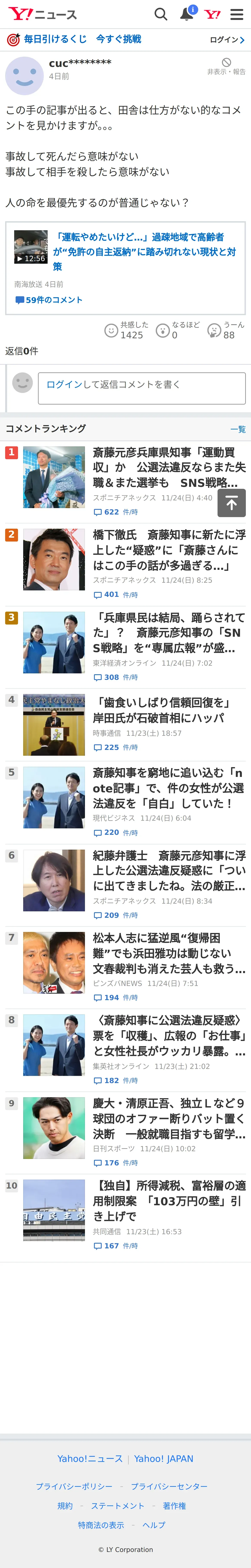Screen dimensions: 251x1568
Task: Tap the scroll-to-top arrow button
Action: [231, 503]
